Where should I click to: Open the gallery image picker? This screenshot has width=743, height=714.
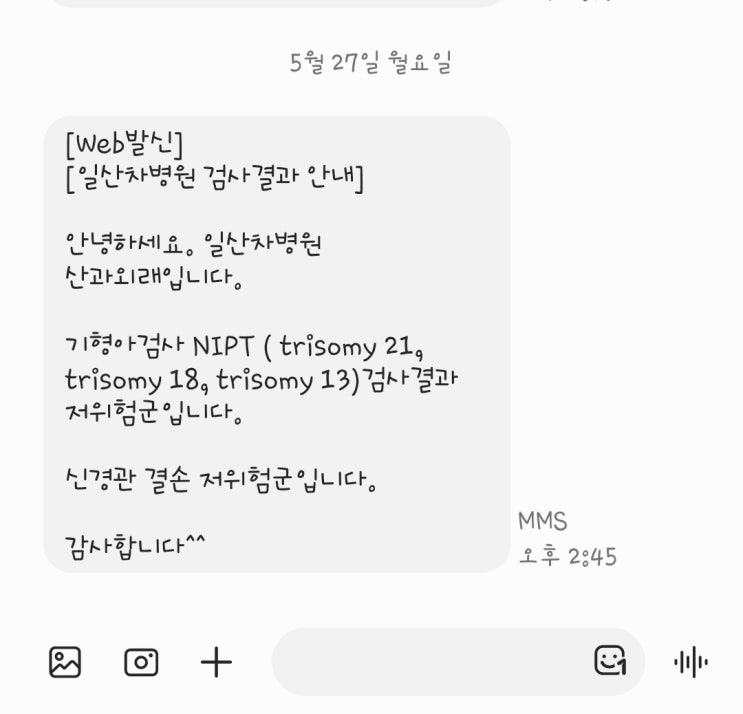(65, 662)
